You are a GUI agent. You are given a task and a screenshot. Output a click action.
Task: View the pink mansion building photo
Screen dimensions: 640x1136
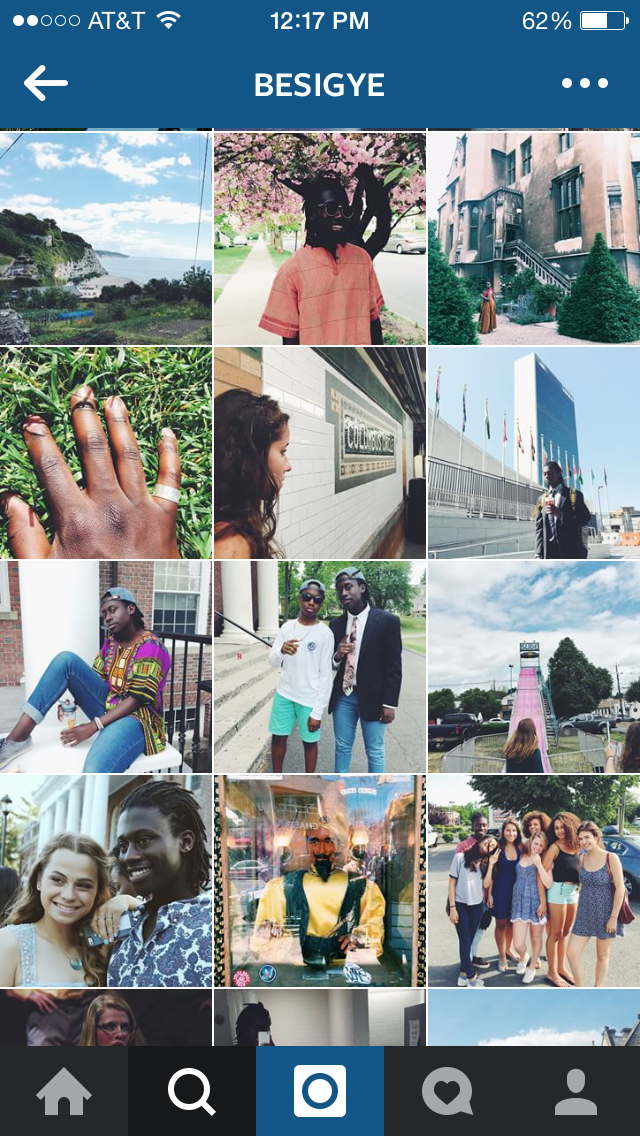coord(534,238)
